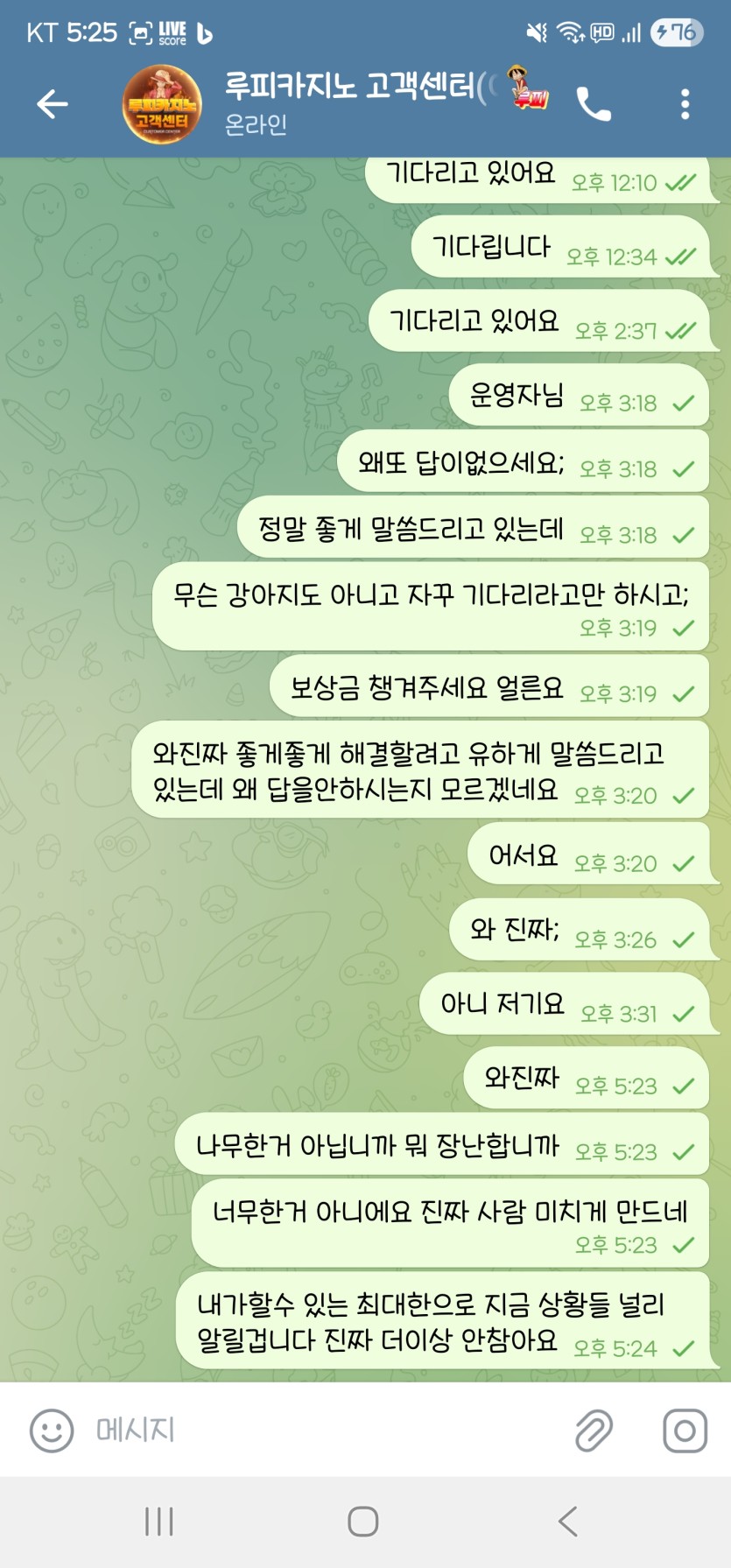Attach a file with the paperclip
Screen dimensions: 731x1568
click(594, 1431)
